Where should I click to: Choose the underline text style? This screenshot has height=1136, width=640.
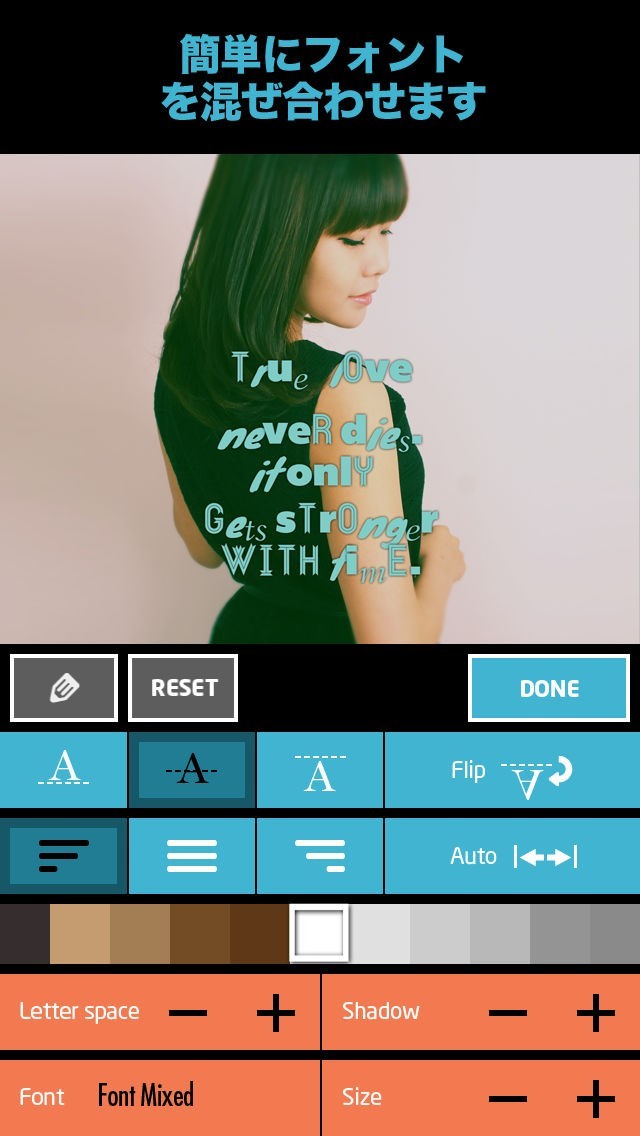tap(64, 770)
